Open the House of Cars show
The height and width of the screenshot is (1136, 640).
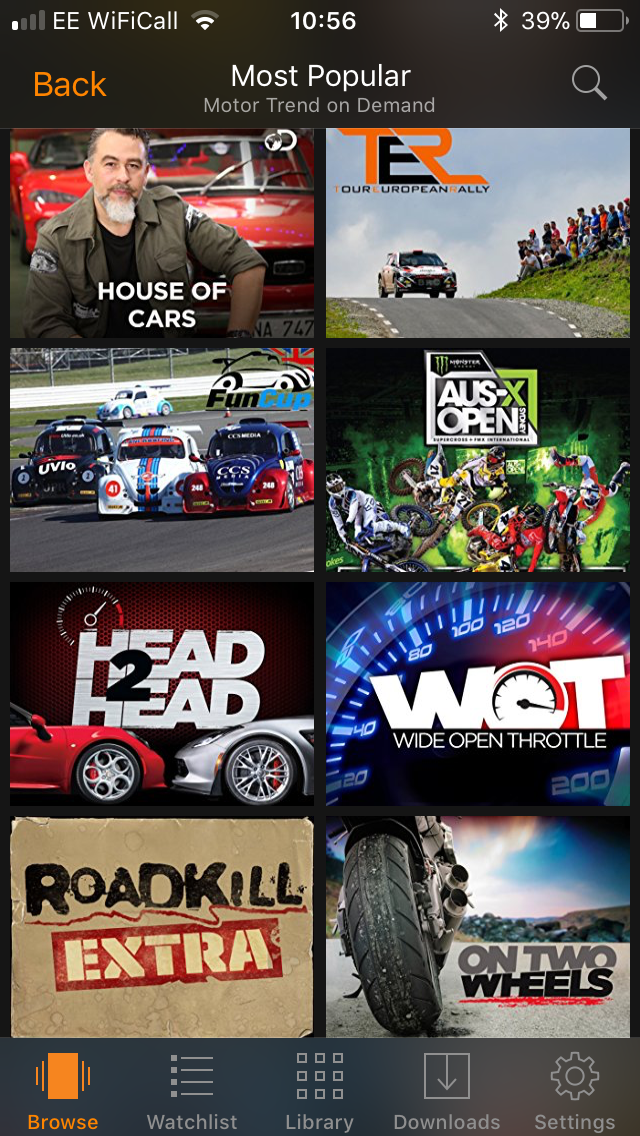coord(162,234)
